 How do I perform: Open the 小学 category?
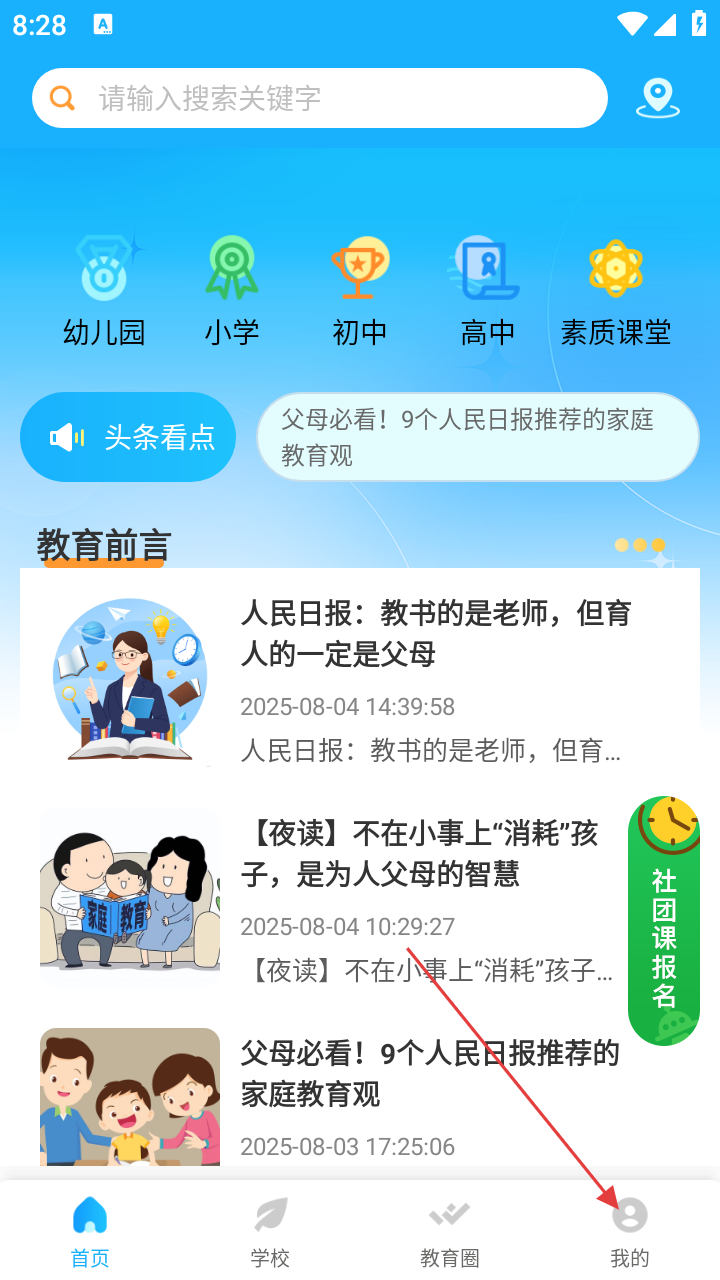pyautogui.click(x=232, y=291)
